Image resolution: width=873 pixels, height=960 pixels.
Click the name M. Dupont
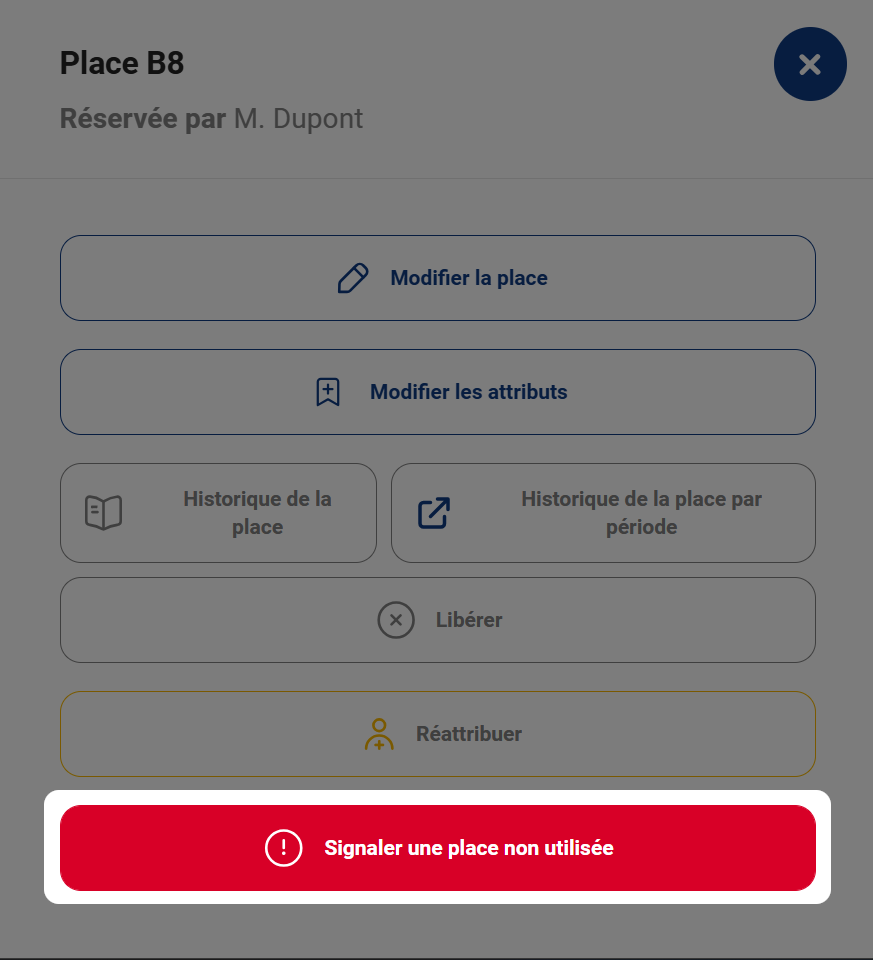(x=299, y=118)
